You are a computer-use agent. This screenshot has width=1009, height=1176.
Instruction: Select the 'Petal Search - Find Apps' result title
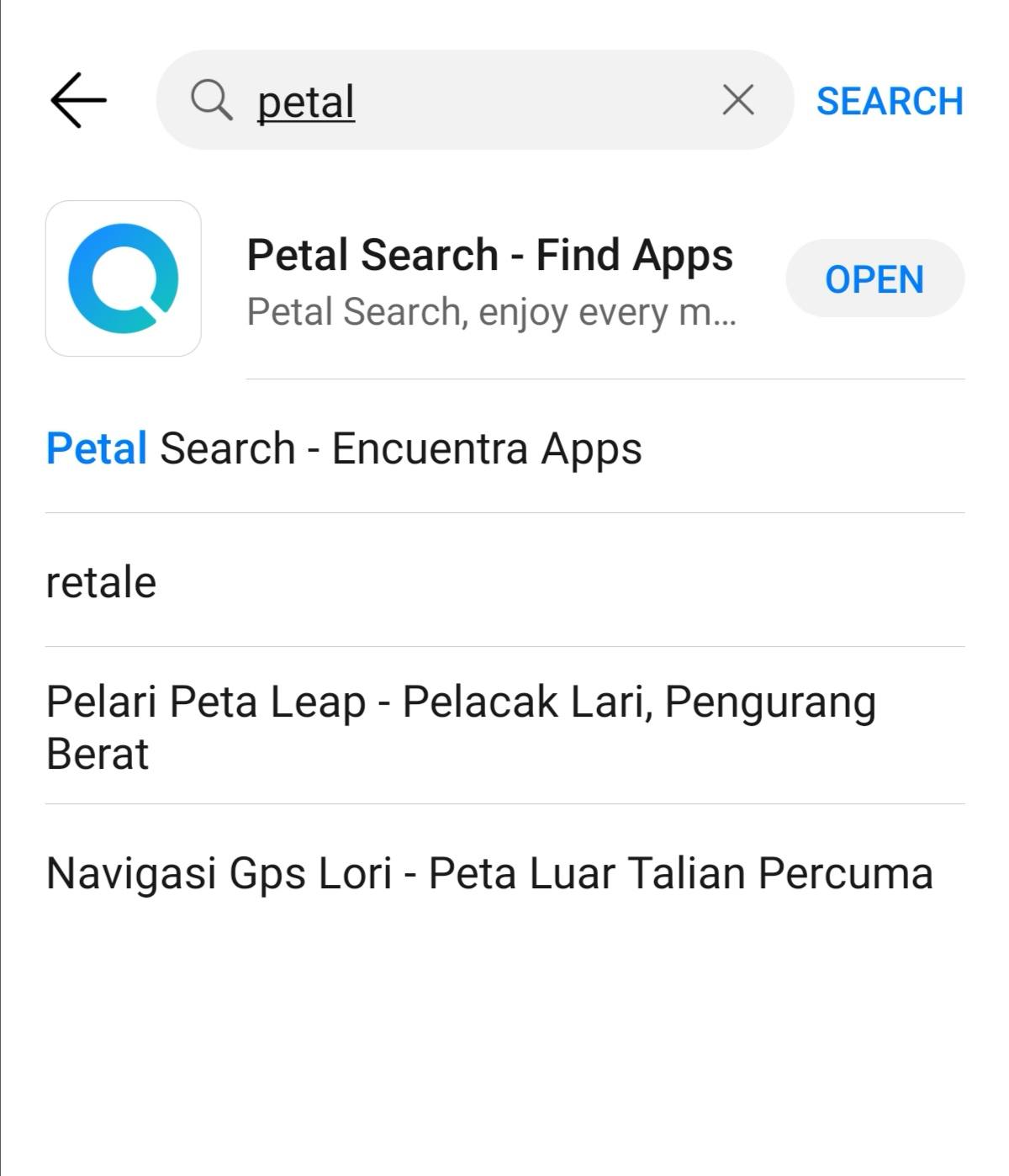pos(489,253)
